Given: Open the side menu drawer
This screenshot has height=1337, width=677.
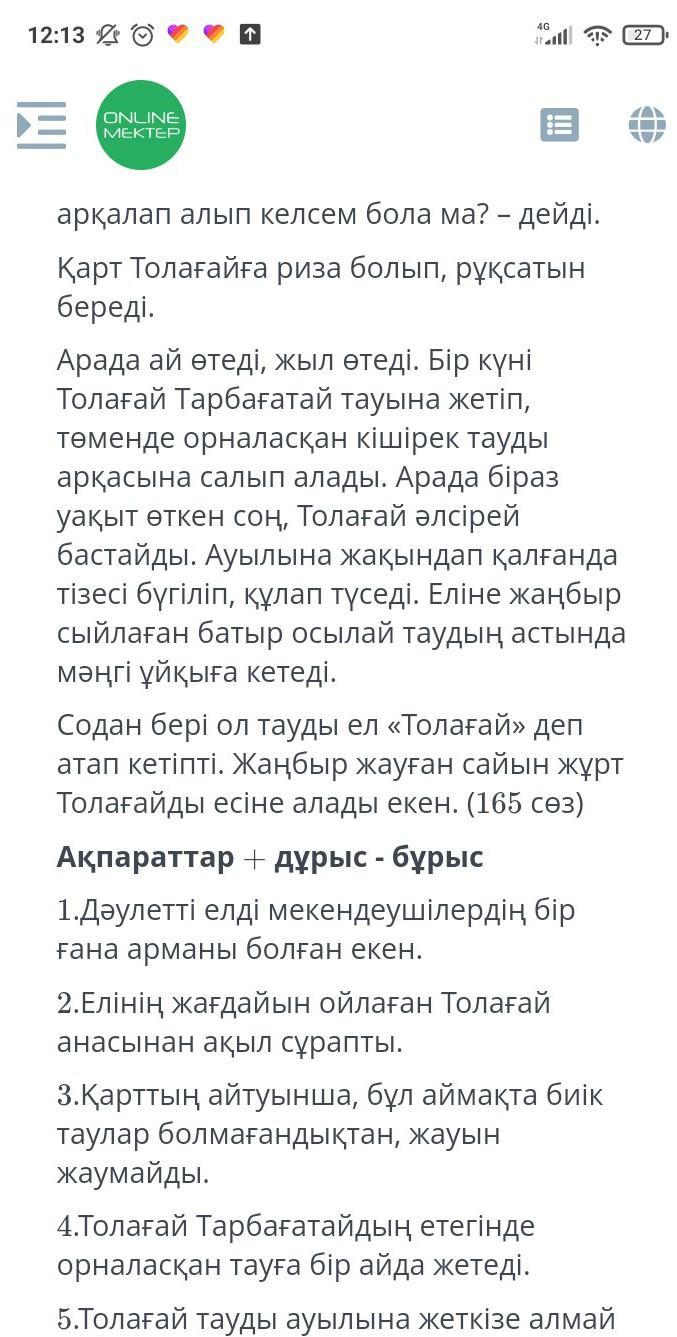Looking at the screenshot, I should click(x=41, y=125).
